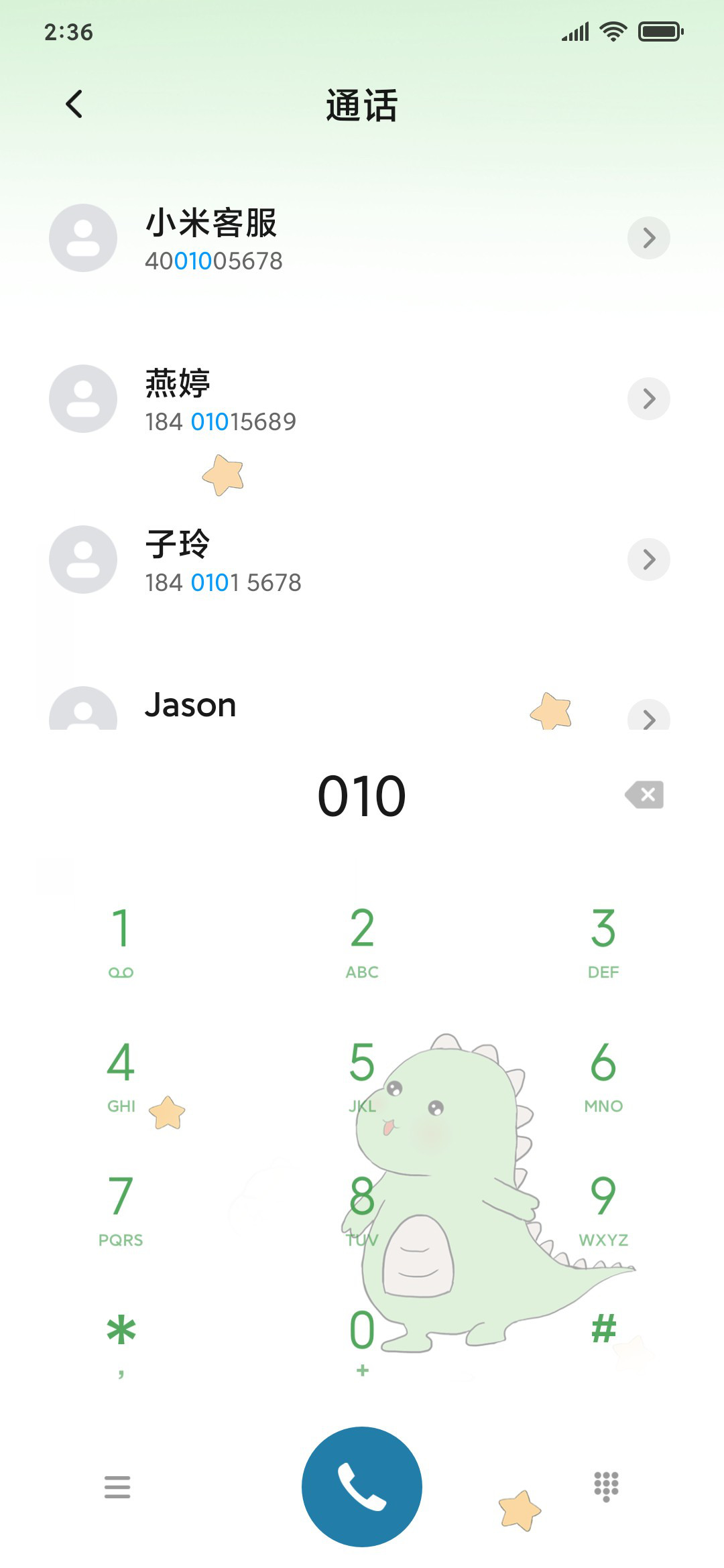This screenshot has height=1568, width=724.
Task: Tap the 3 DEF key
Action: pyautogui.click(x=603, y=941)
